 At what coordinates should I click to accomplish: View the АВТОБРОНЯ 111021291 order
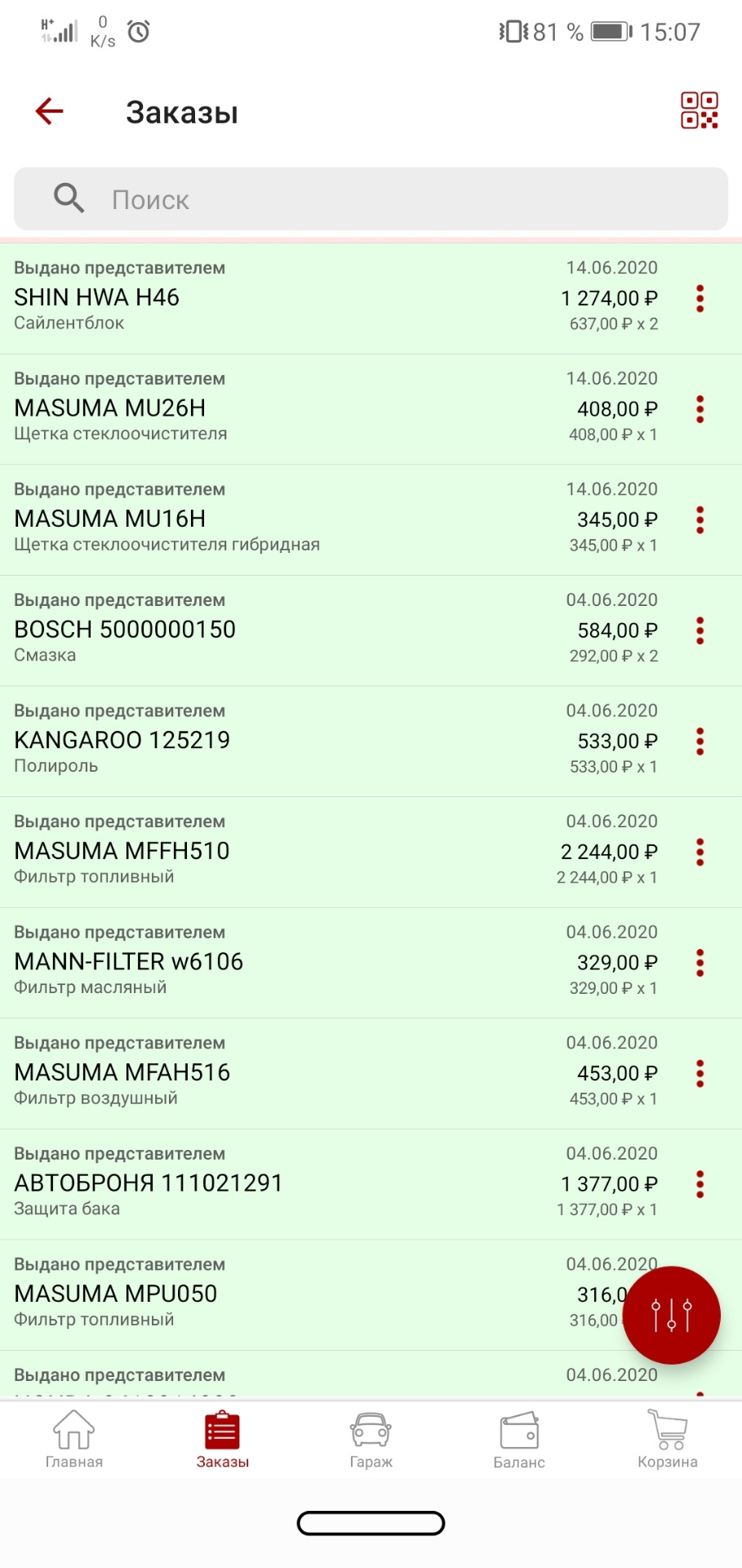click(x=286, y=1183)
